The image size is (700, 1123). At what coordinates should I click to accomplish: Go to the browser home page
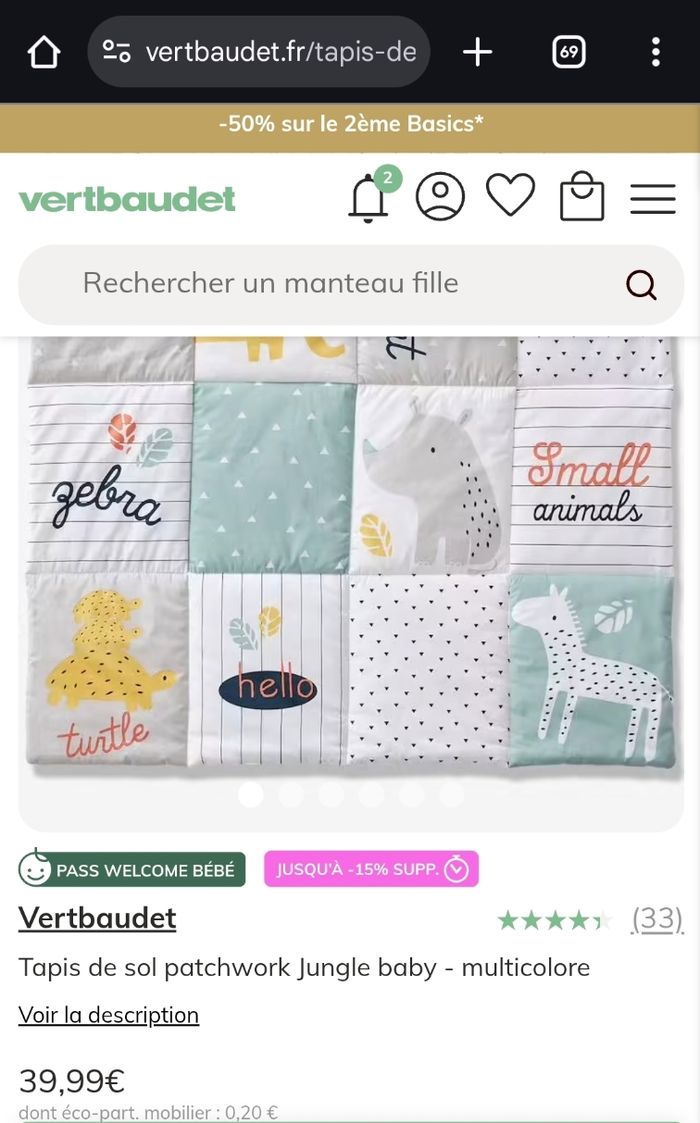click(x=44, y=52)
